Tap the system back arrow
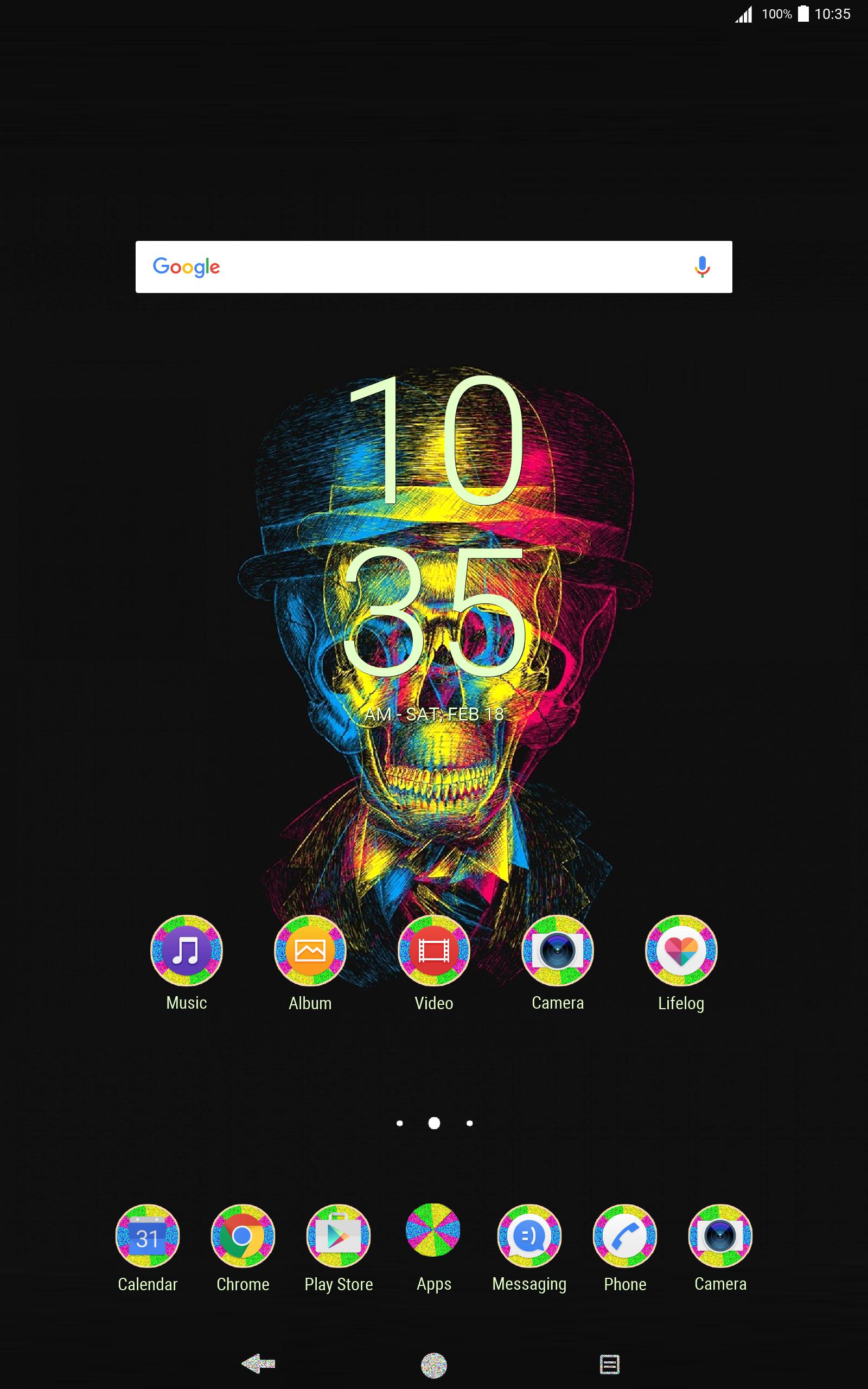This screenshot has width=868, height=1389. pos(258,1363)
